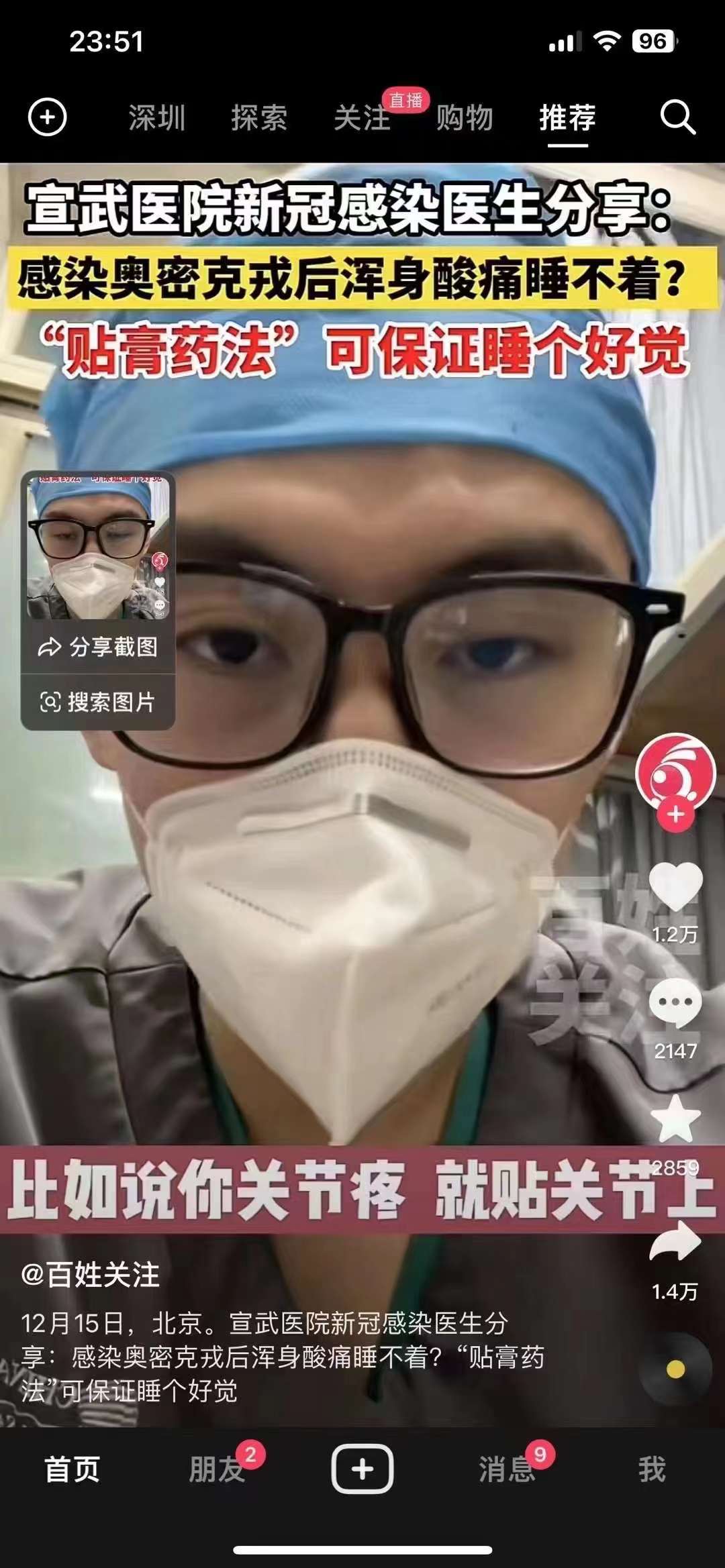Open the spinning music disc
Image resolution: width=725 pixels, height=1568 pixels.
pyautogui.click(x=675, y=1369)
